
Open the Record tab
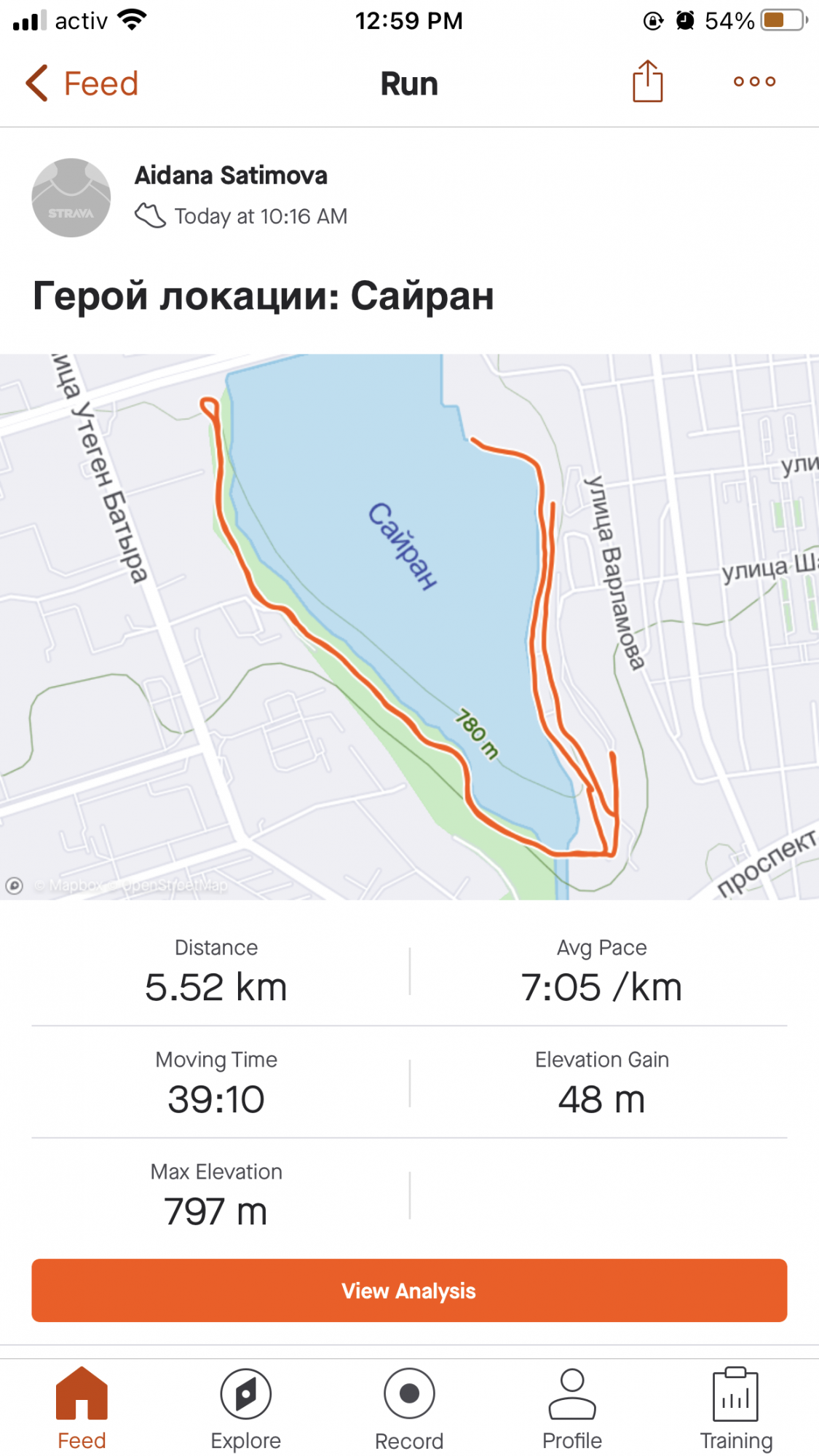click(x=409, y=1409)
